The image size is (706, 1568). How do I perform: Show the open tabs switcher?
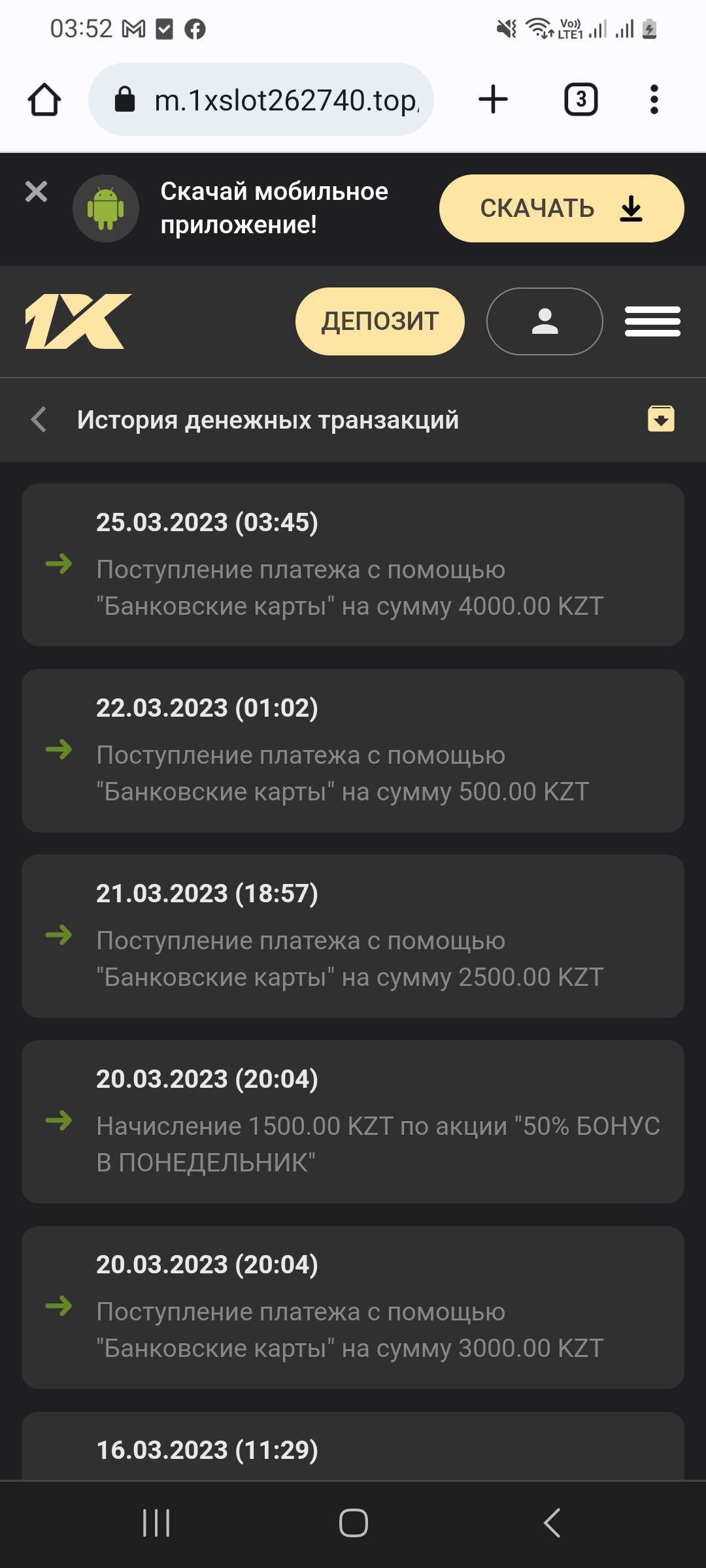coord(580,100)
